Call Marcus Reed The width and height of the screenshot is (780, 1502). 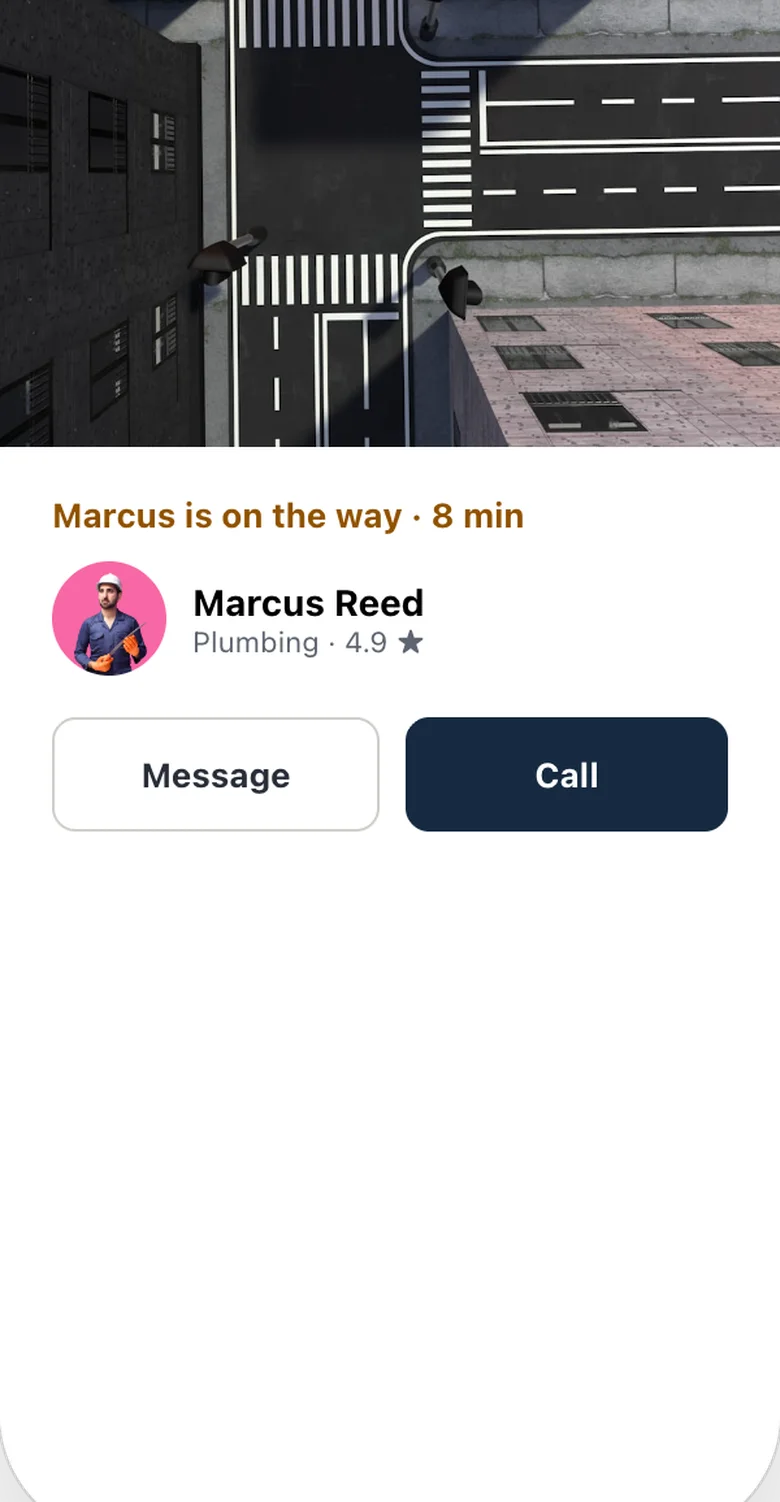[566, 774]
